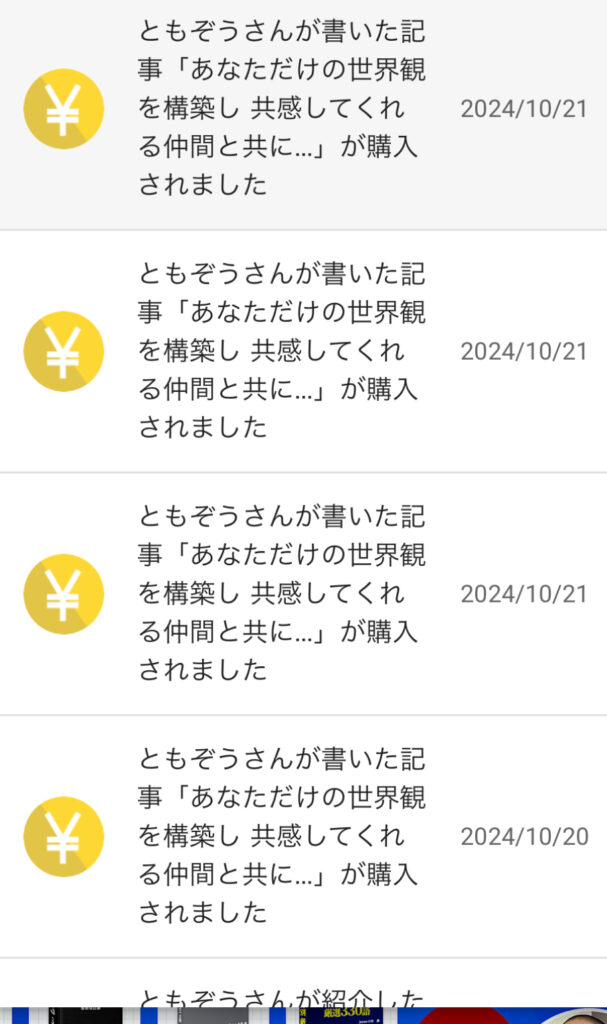The height and width of the screenshot is (1024, 607).
Task: Open the partially visible ともぞうさんが紹介した notification
Action: point(303,983)
